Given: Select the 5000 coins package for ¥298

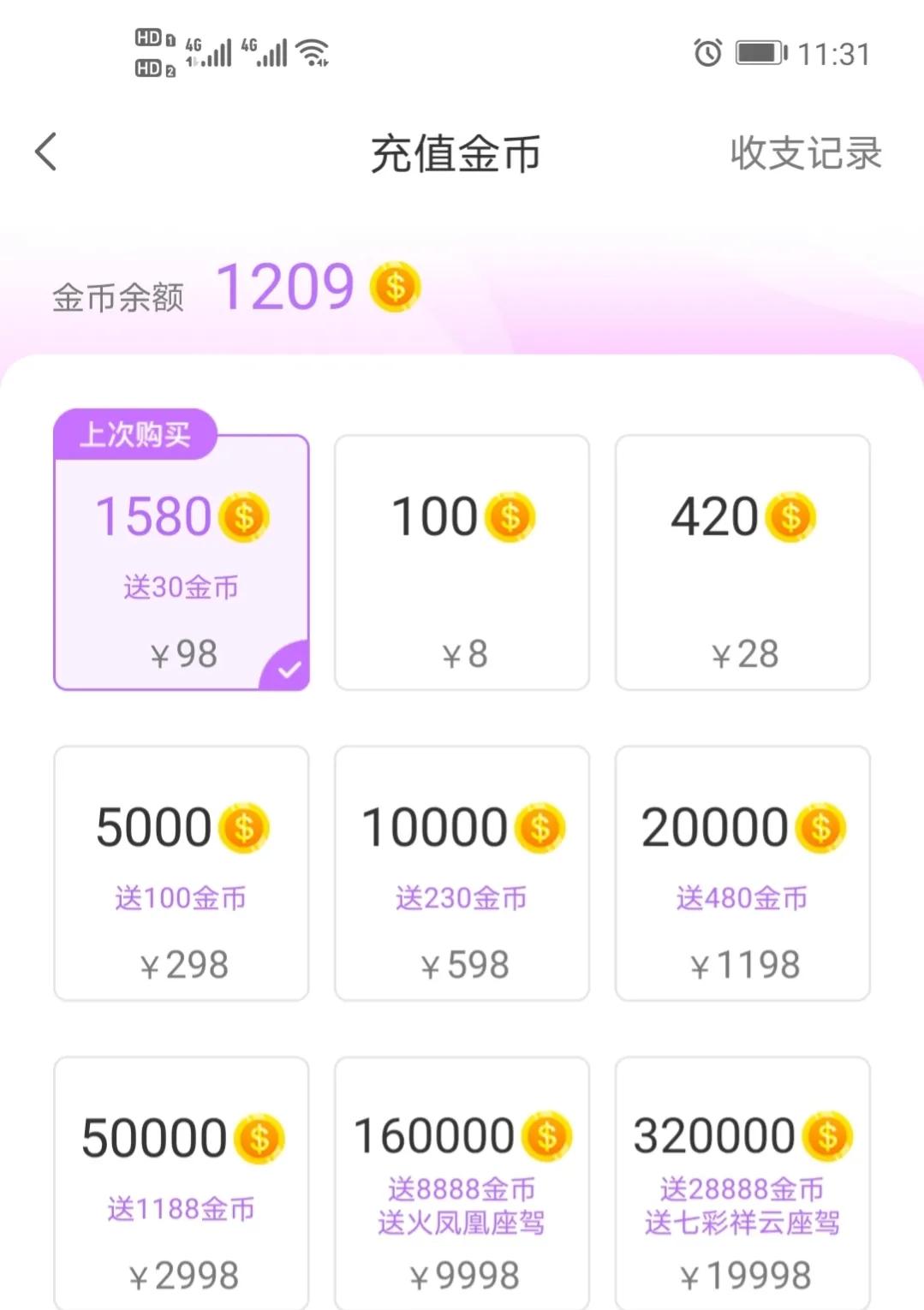Looking at the screenshot, I should pos(182,873).
